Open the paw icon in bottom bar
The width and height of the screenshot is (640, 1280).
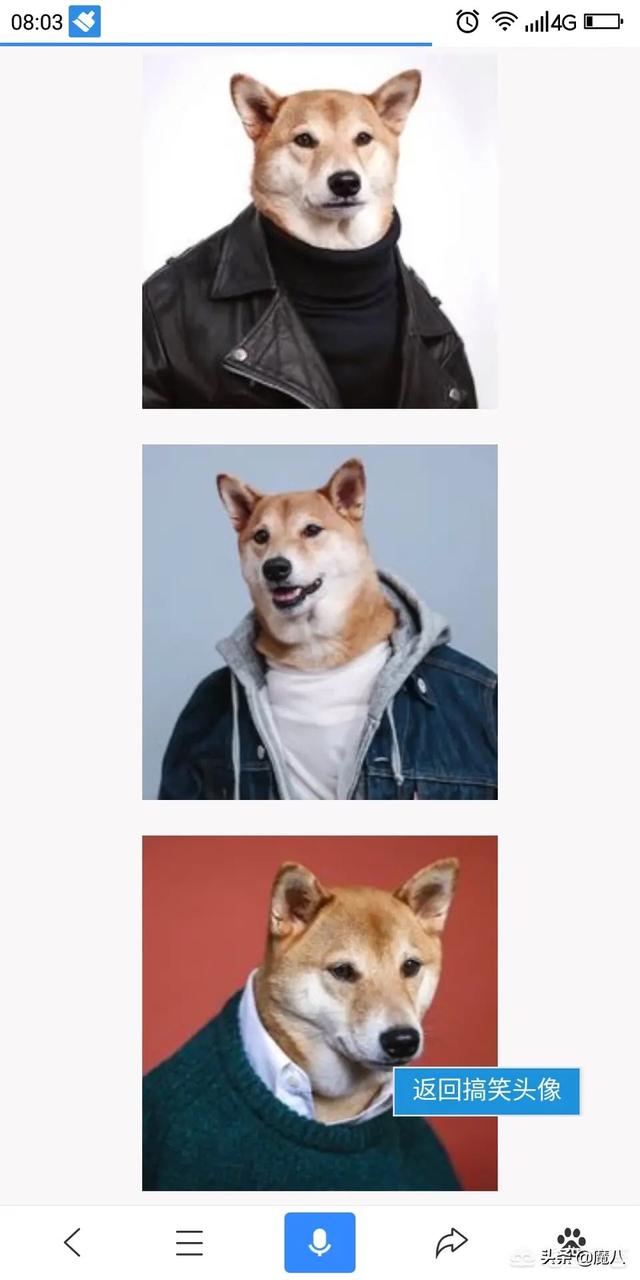click(571, 1238)
